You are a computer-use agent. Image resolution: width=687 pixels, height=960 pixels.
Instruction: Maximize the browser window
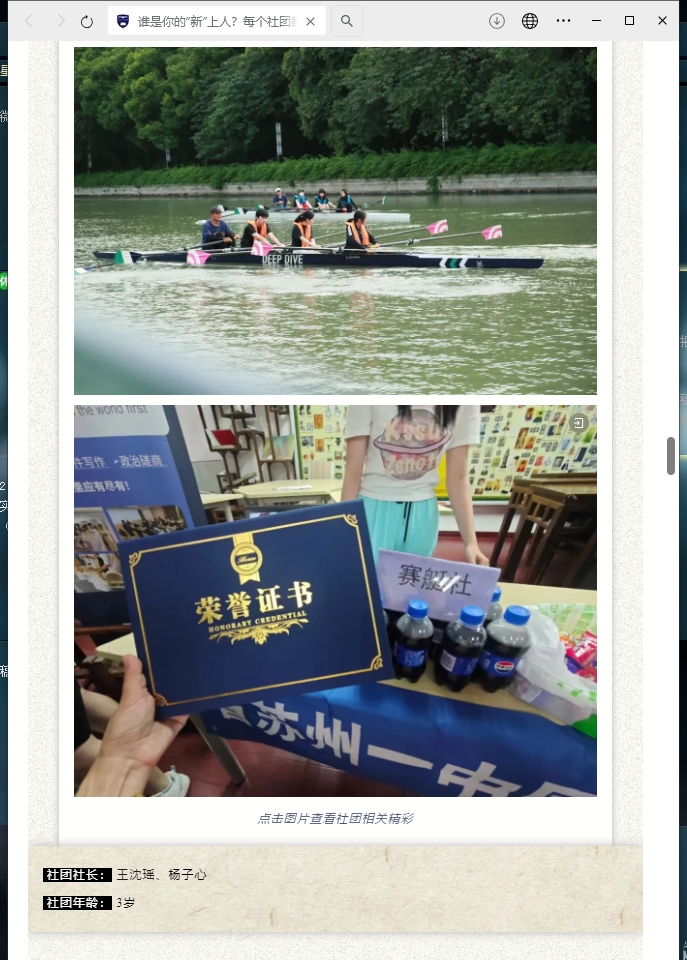(x=629, y=21)
